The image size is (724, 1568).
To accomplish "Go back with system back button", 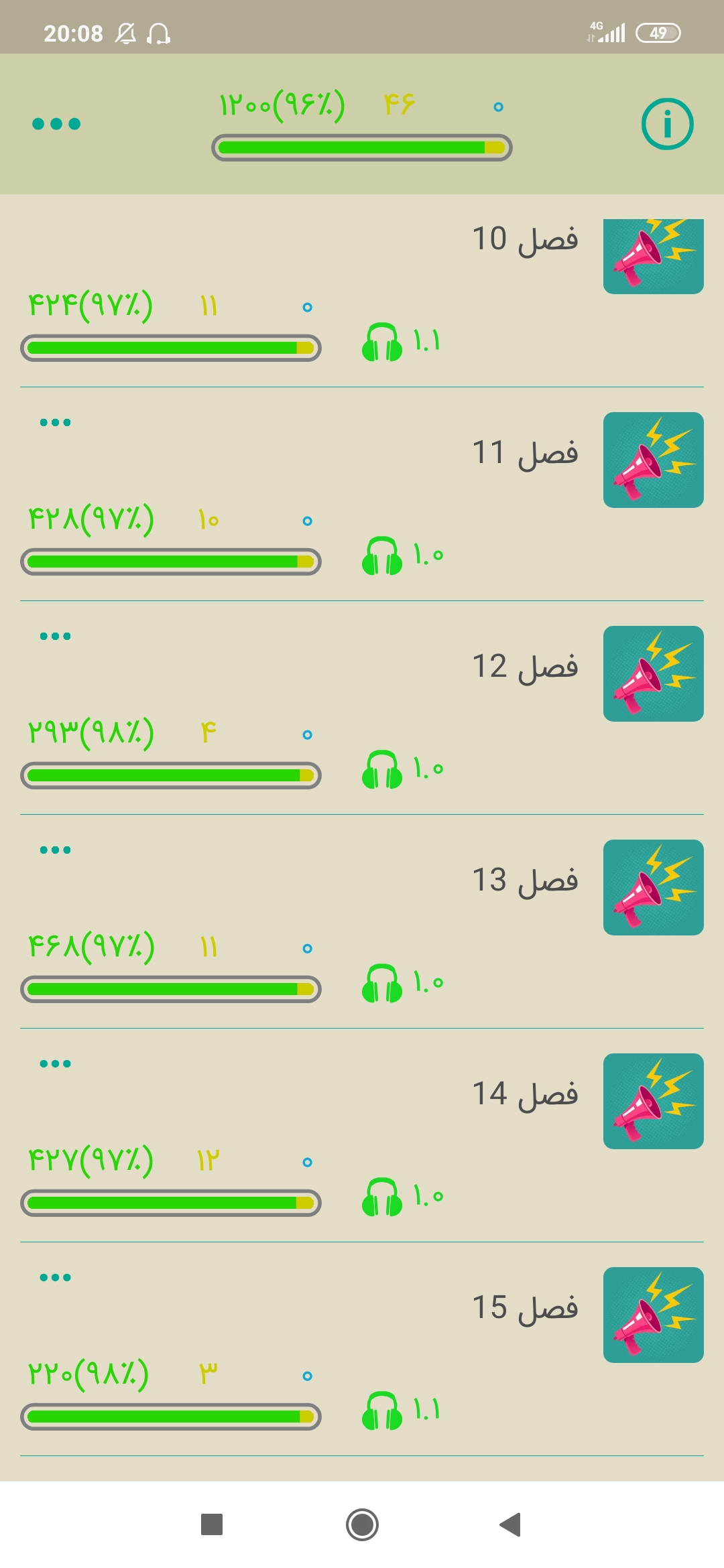I will pos(511,1524).
